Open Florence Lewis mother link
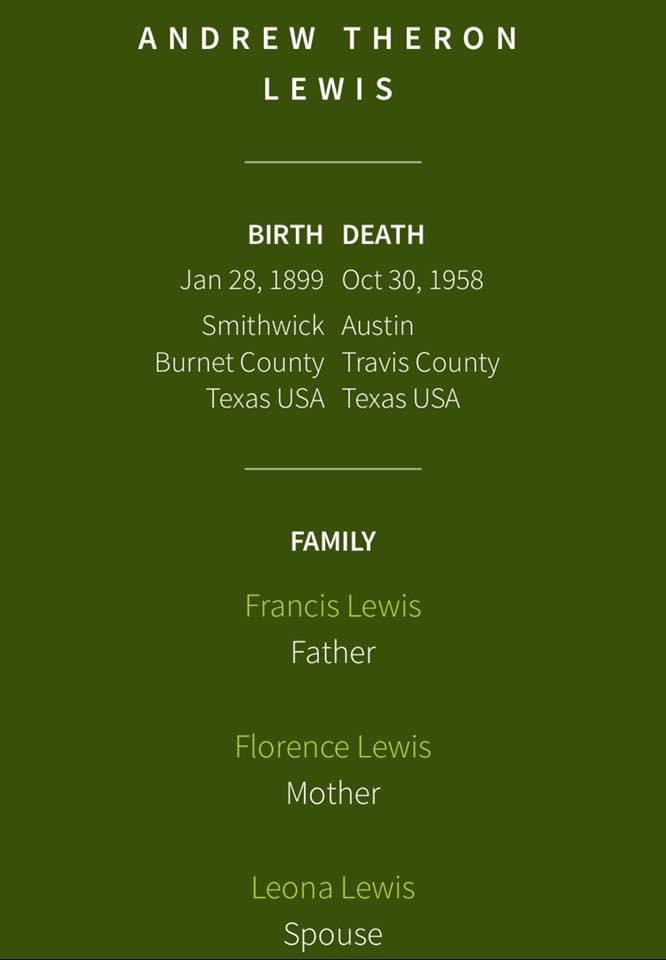This screenshot has width=666, height=960. 332,747
